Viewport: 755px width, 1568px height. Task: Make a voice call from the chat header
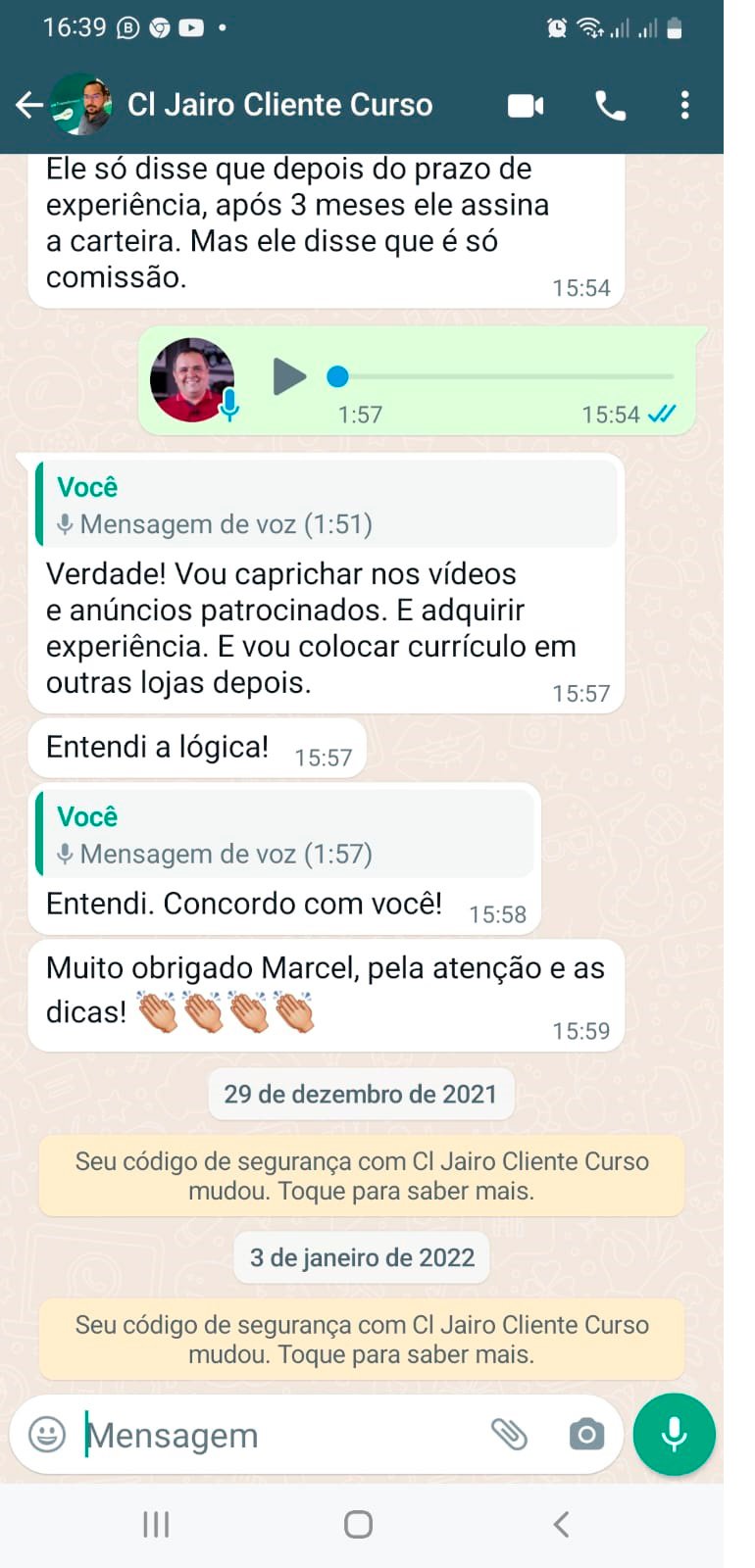click(x=610, y=106)
